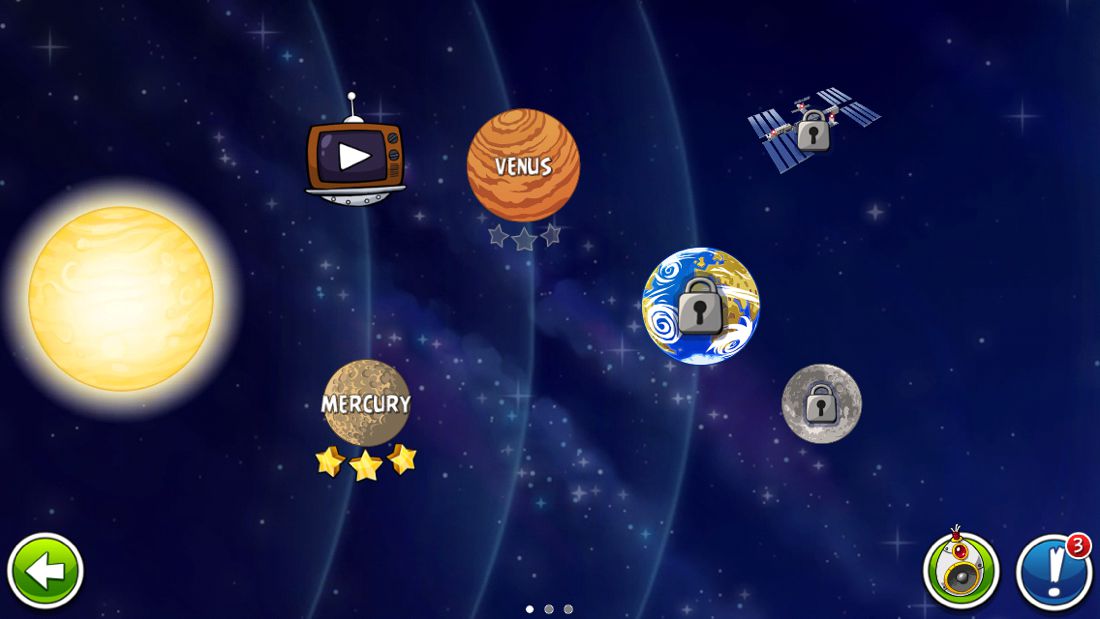Go back with the green arrow button
The image size is (1100, 619).
pyautogui.click(x=46, y=571)
